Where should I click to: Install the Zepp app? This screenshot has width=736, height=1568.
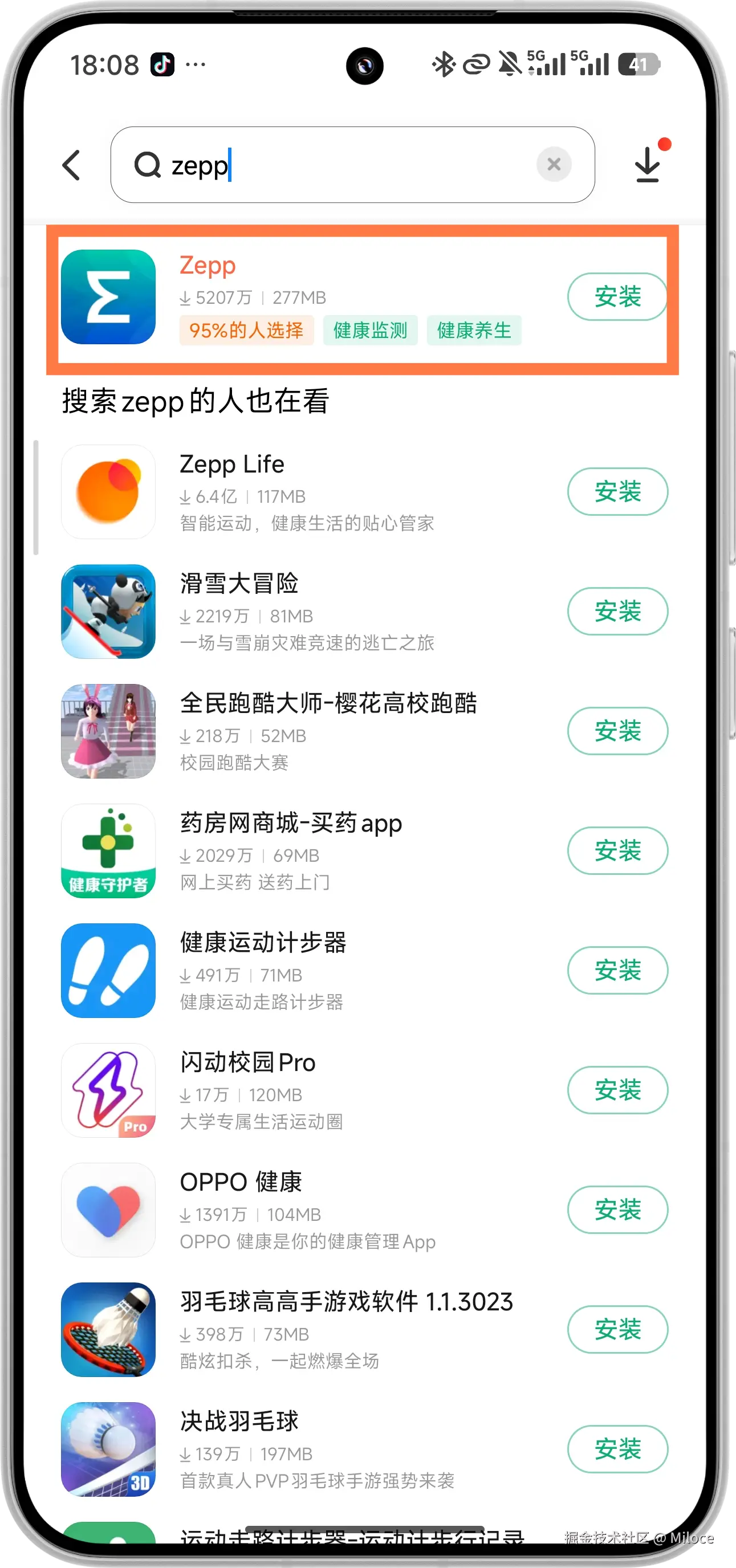click(x=617, y=297)
